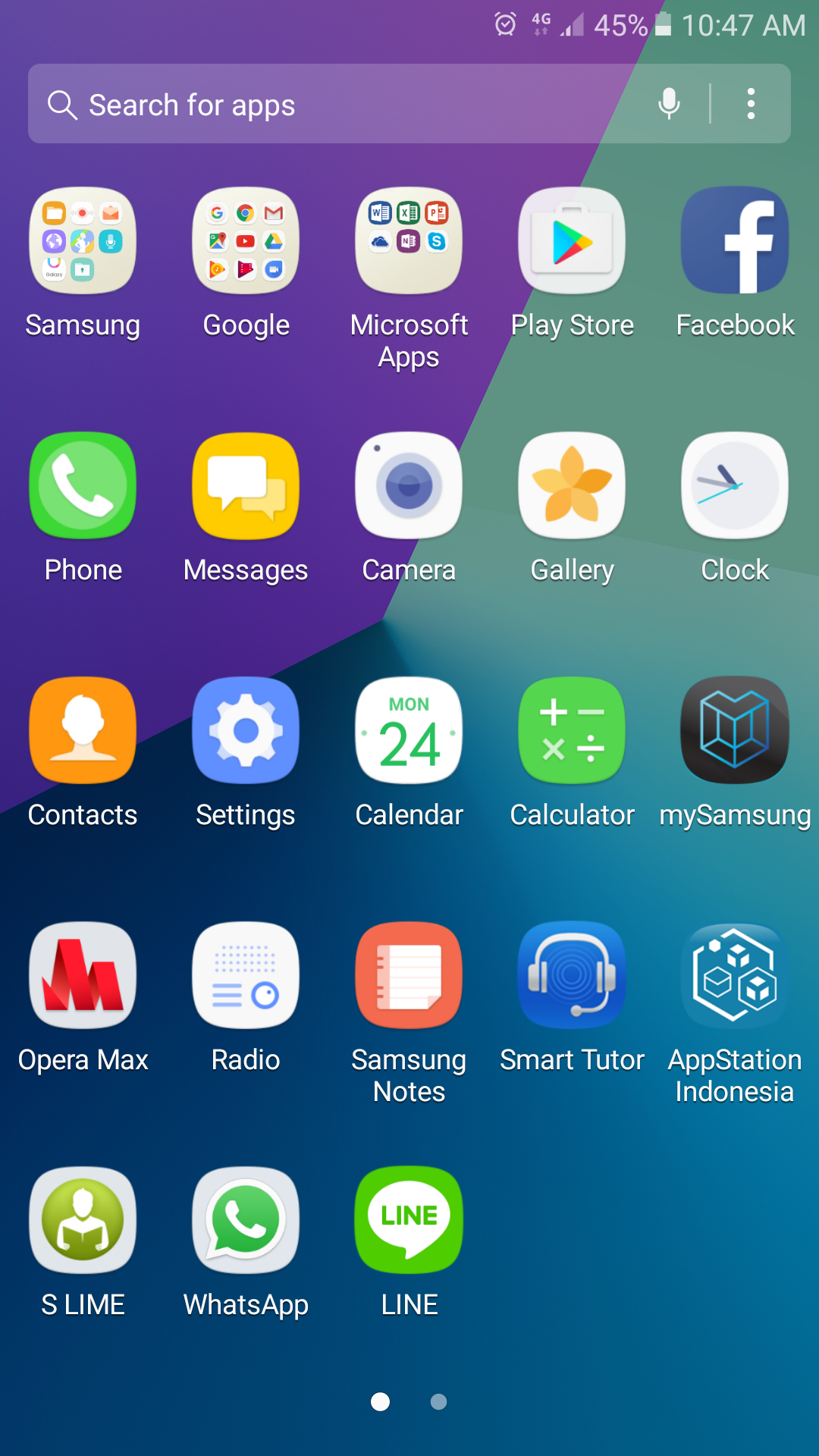Launch Facebook app
Image resolution: width=819 pixels, height=1456 pixels.
(x=735, y=241)
